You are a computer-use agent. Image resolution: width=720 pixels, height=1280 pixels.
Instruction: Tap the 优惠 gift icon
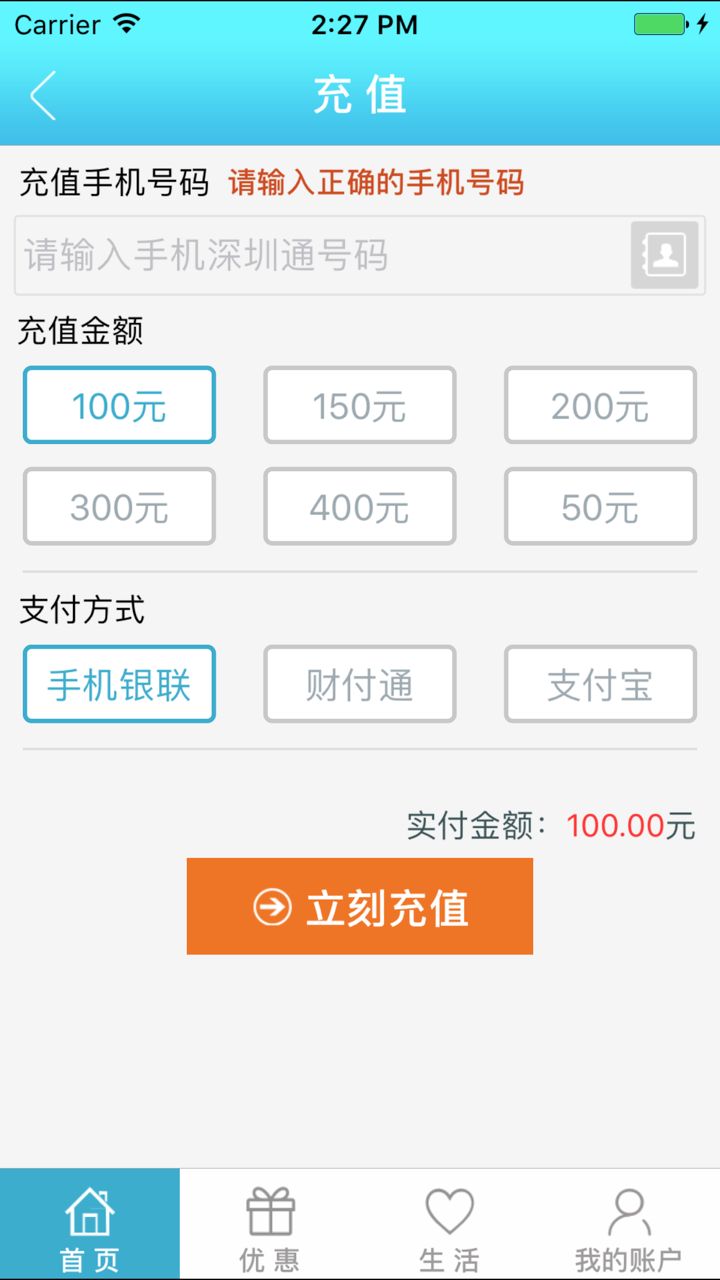[x=269, y=1208]
